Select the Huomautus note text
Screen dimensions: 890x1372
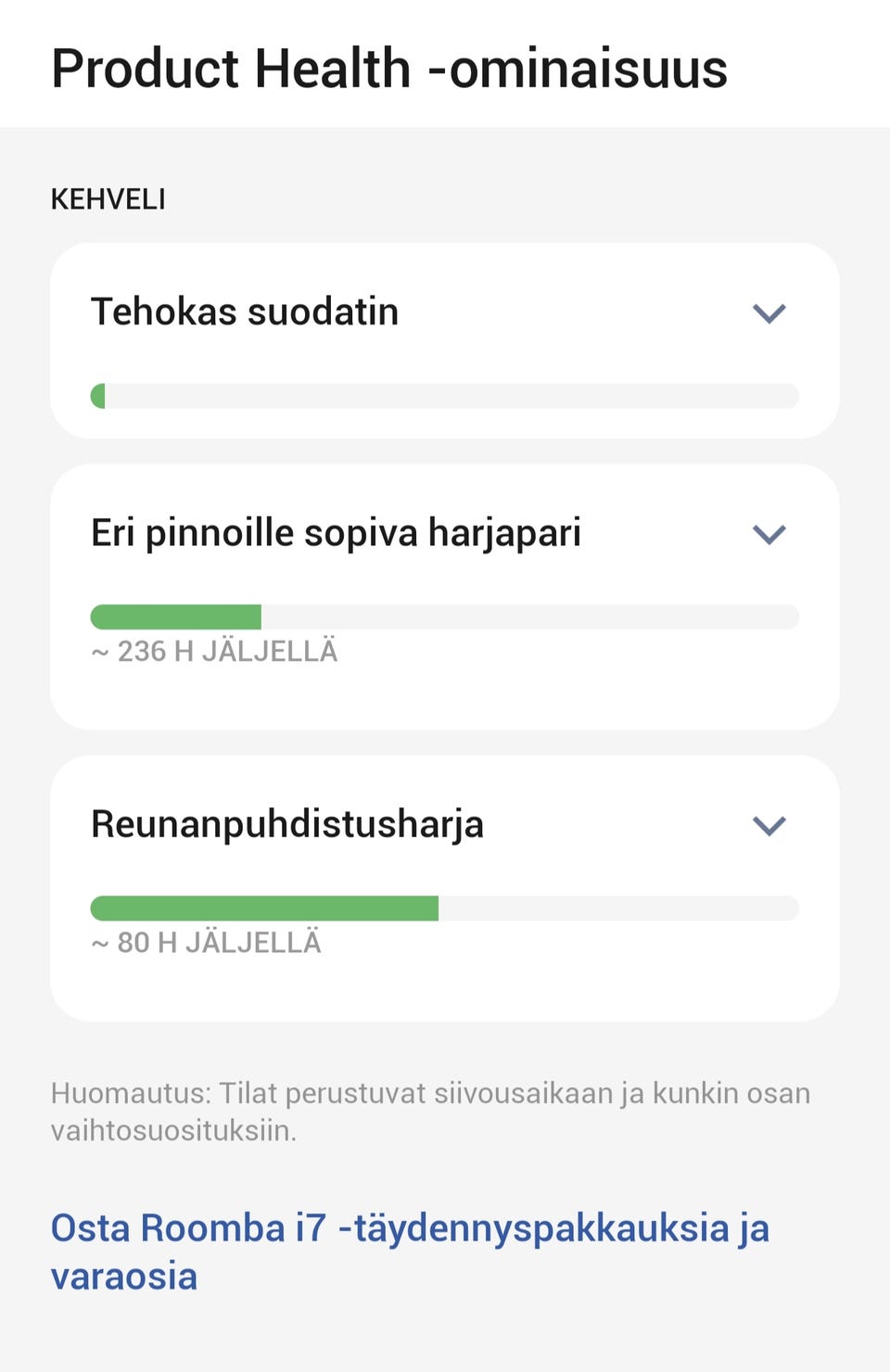click(x=429, y=1111)
